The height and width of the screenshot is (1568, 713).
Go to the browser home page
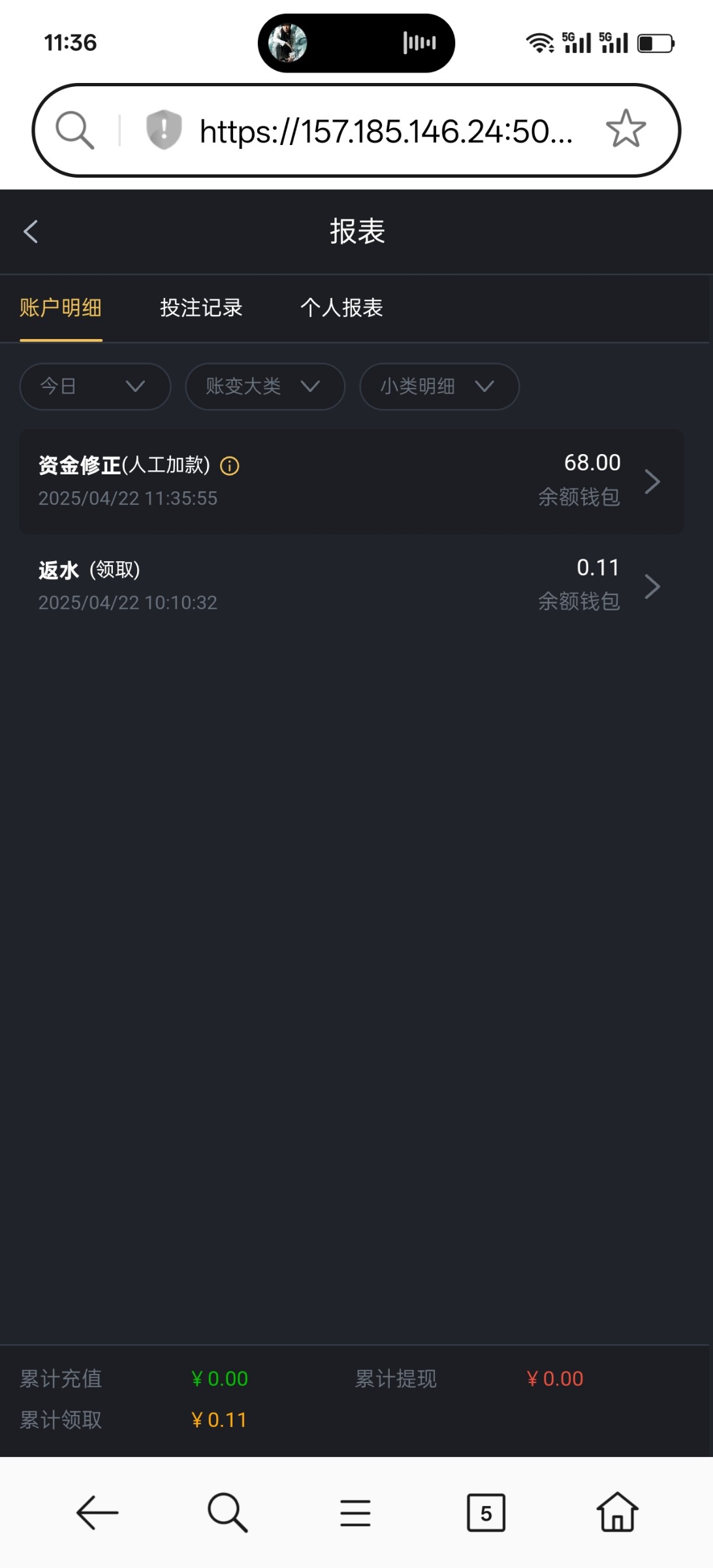(617, 1512)
